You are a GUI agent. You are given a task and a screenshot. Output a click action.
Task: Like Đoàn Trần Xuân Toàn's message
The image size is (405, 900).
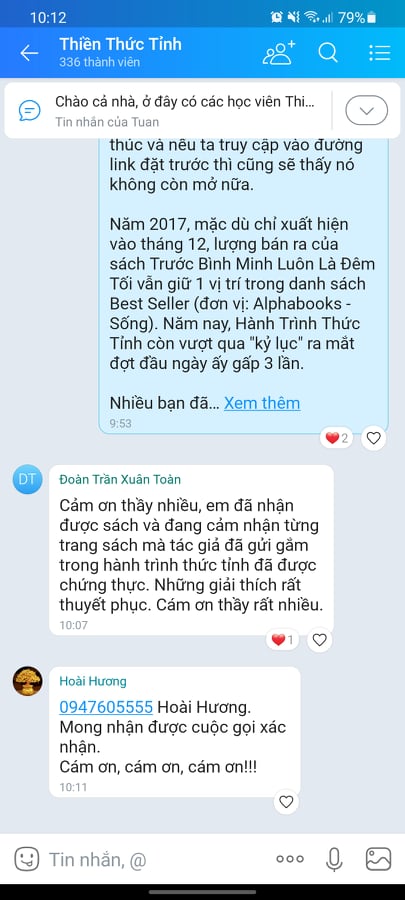click(320, 640)
